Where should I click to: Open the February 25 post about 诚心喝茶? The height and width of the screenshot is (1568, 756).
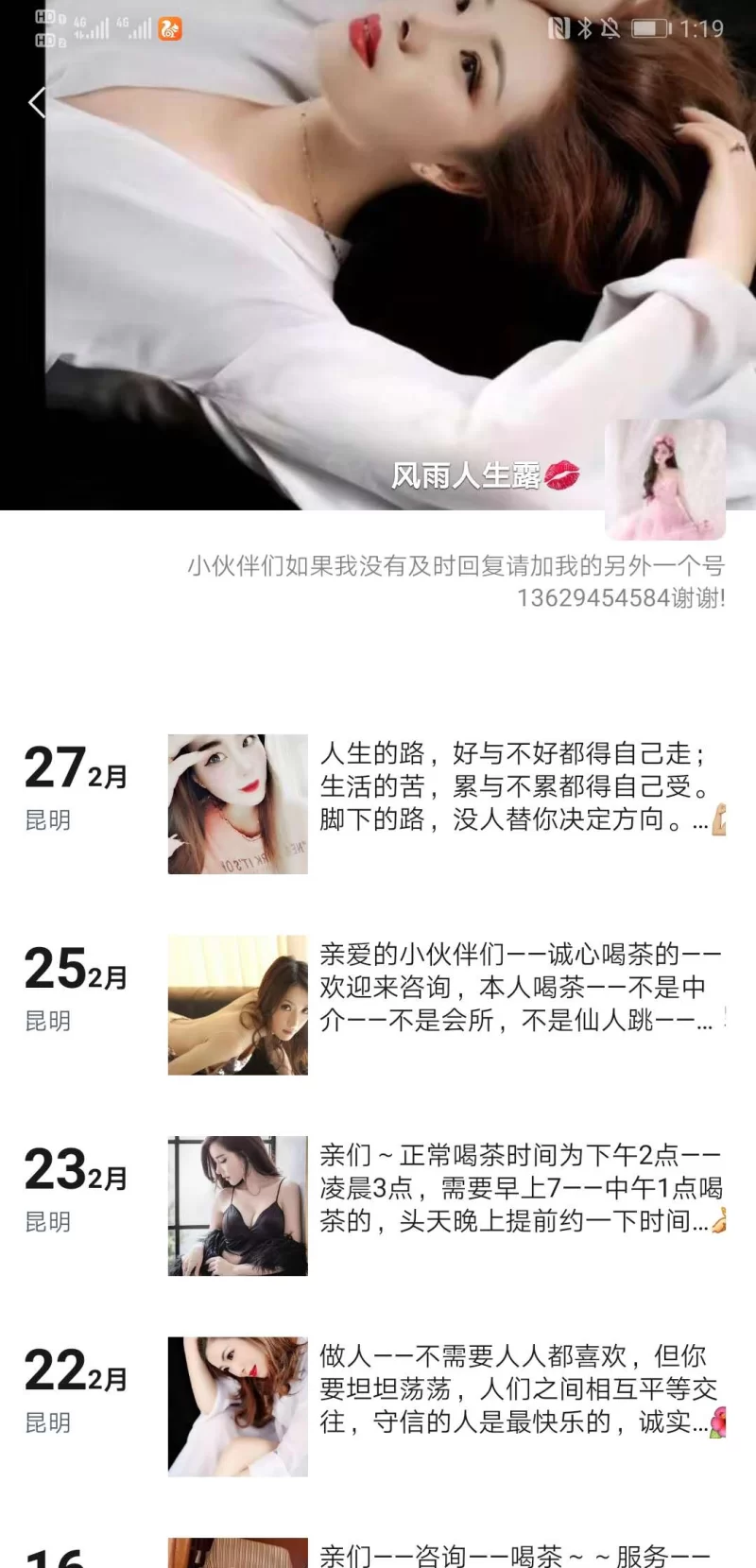tap(518, 988)
